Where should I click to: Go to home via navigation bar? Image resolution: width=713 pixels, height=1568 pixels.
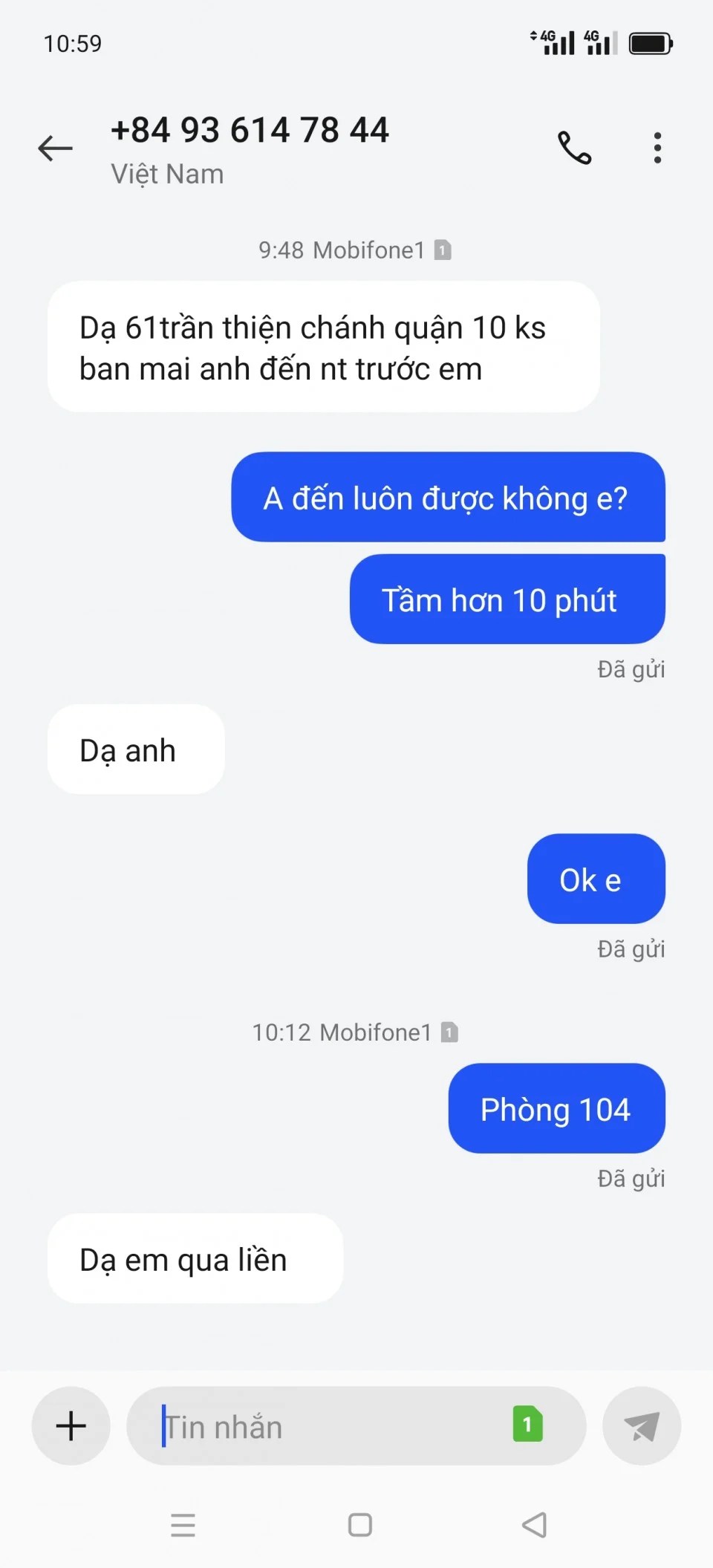[x=360, y=1525]
